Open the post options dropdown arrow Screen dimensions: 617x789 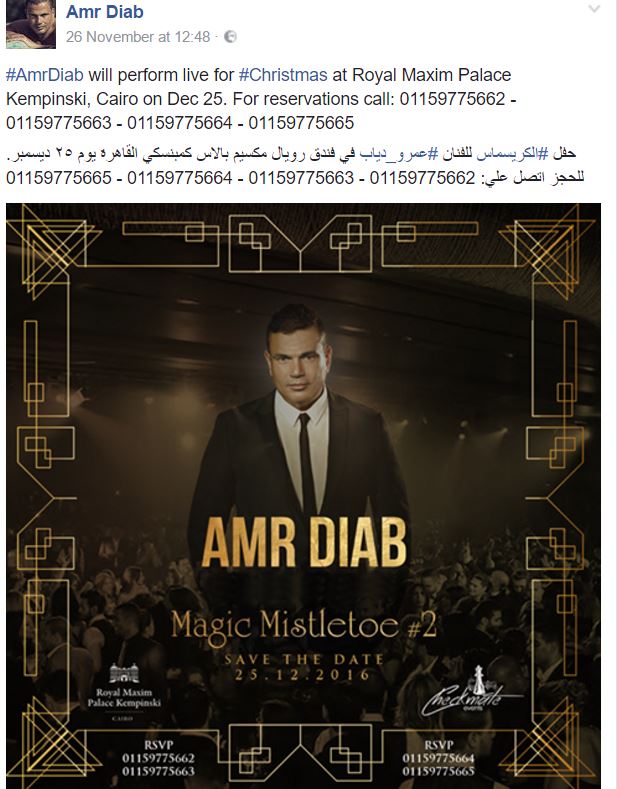click(595, 10)
